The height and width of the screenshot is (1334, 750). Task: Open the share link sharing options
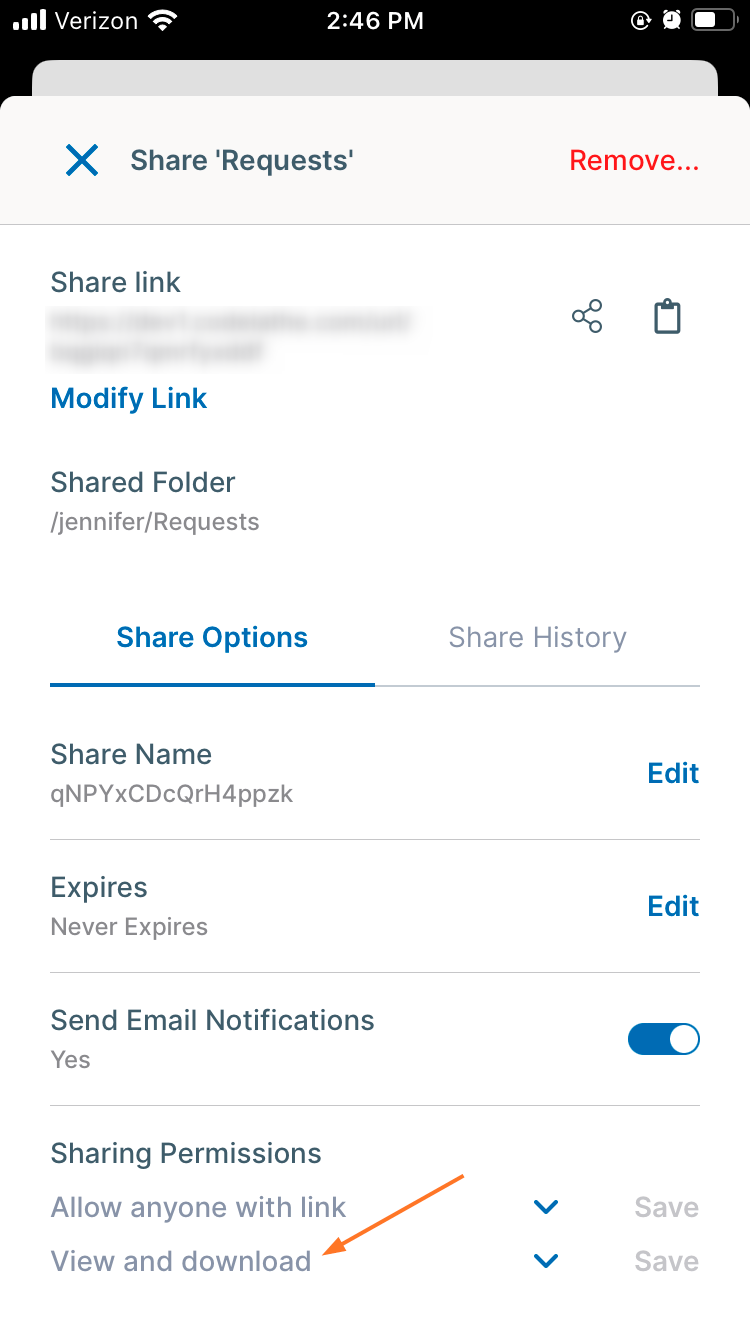click(x=586, y=315)
